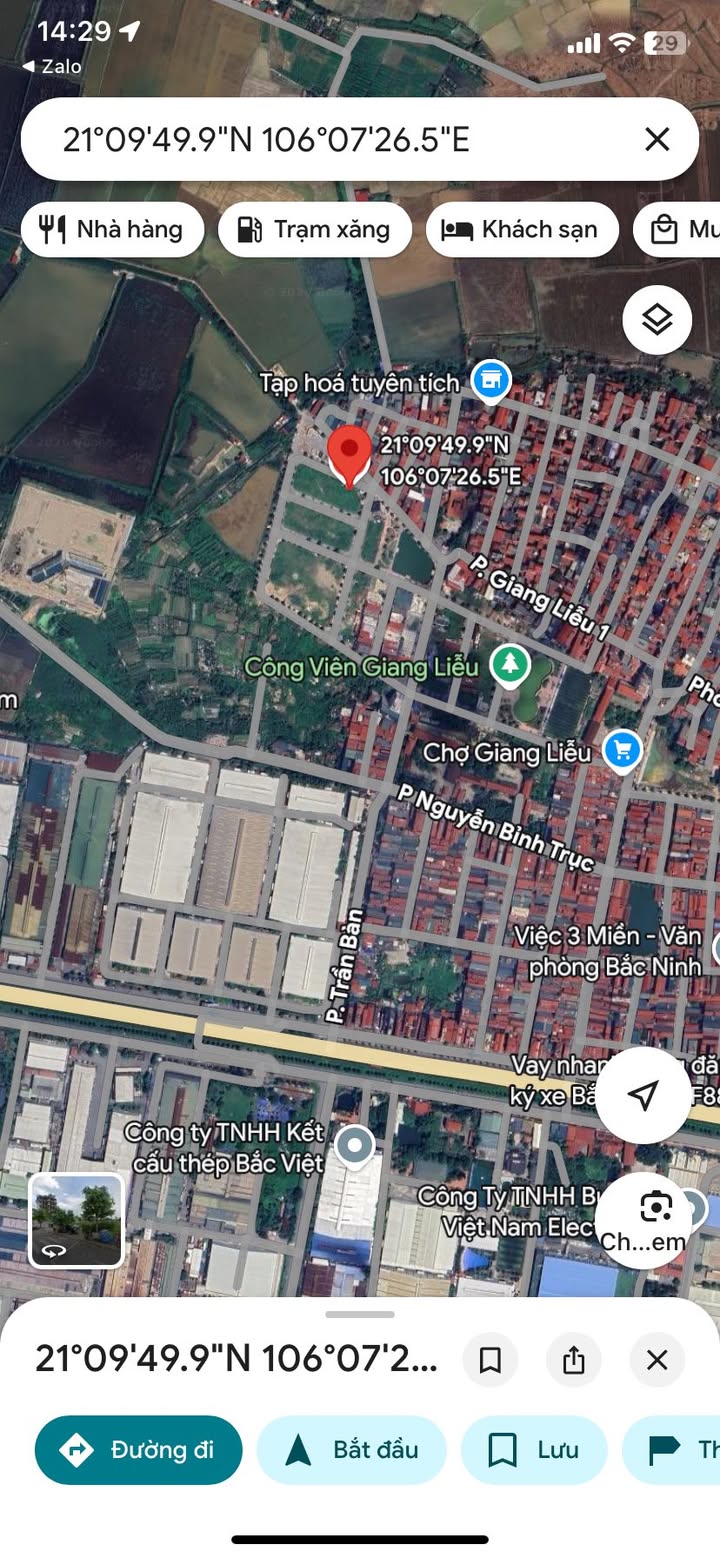Viewport: 720px width, 1558px height.
Task: Clear the coordinates in the search bar
Action: [x=656, y=139]
